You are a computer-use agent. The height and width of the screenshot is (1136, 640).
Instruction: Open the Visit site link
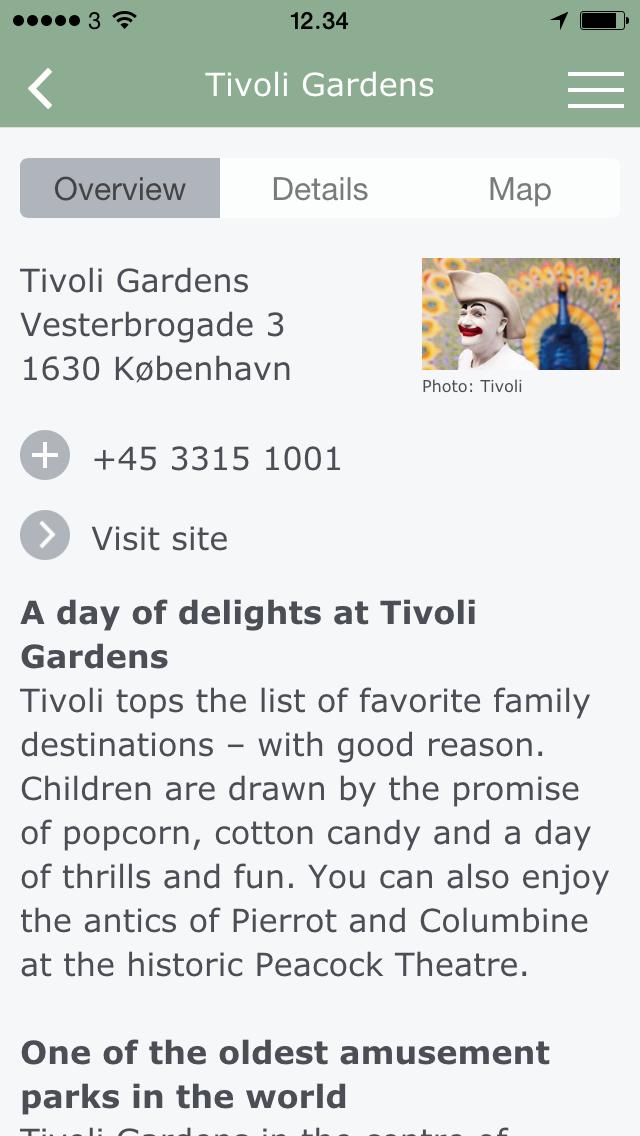[x=159, y=539]
